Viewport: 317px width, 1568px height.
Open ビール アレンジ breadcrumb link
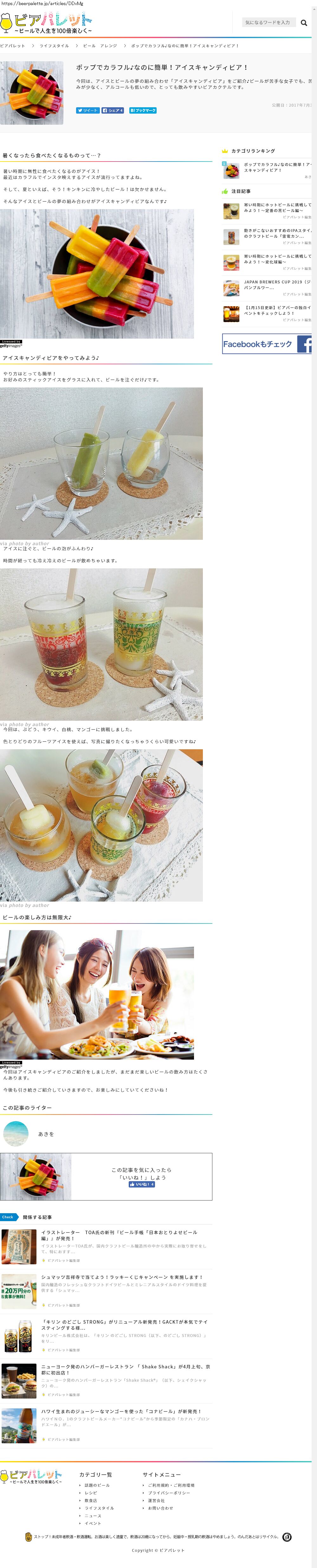click(100, 46)
